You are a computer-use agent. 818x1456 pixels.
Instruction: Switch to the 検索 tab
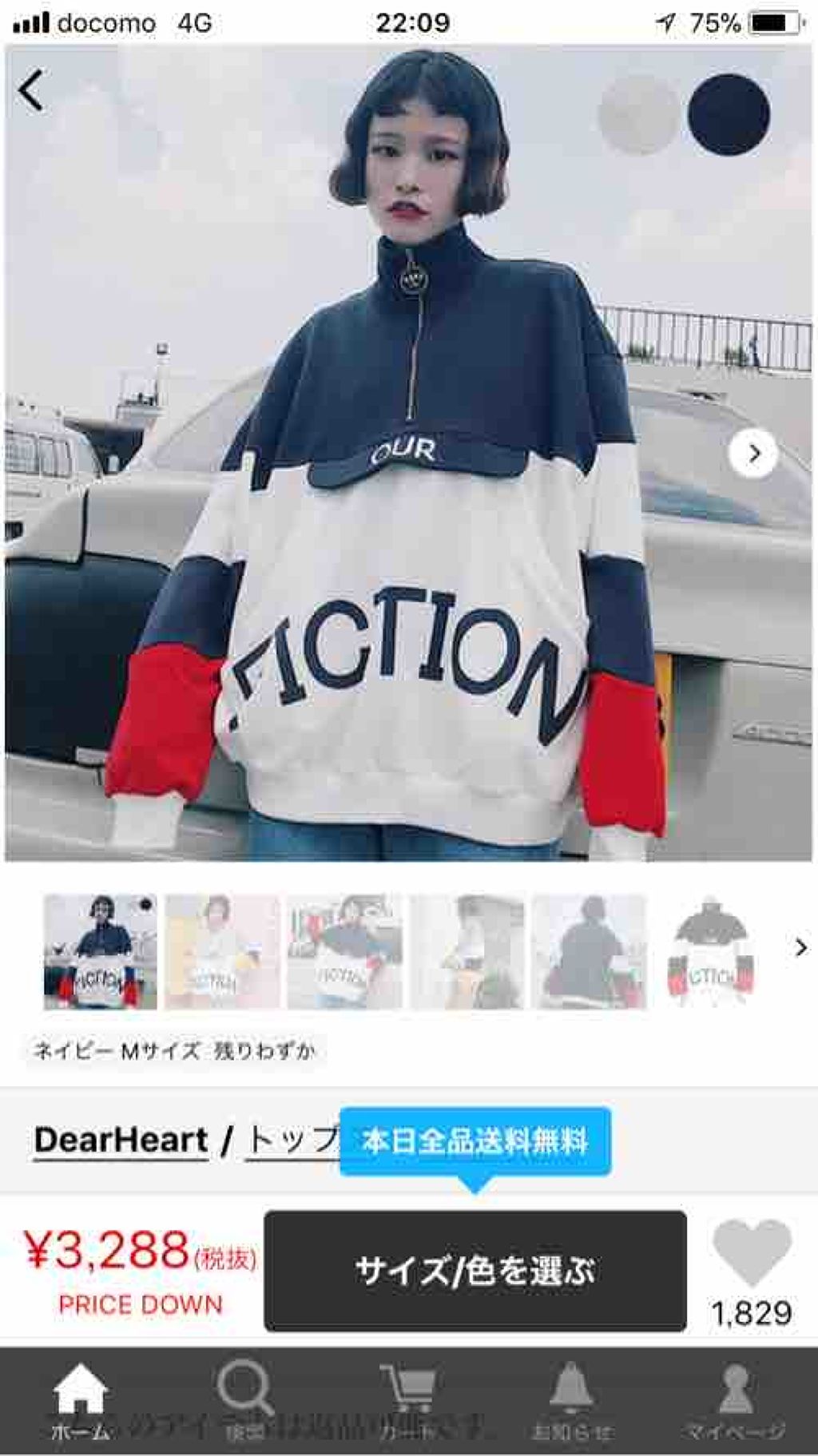[x=245, y=1401]
